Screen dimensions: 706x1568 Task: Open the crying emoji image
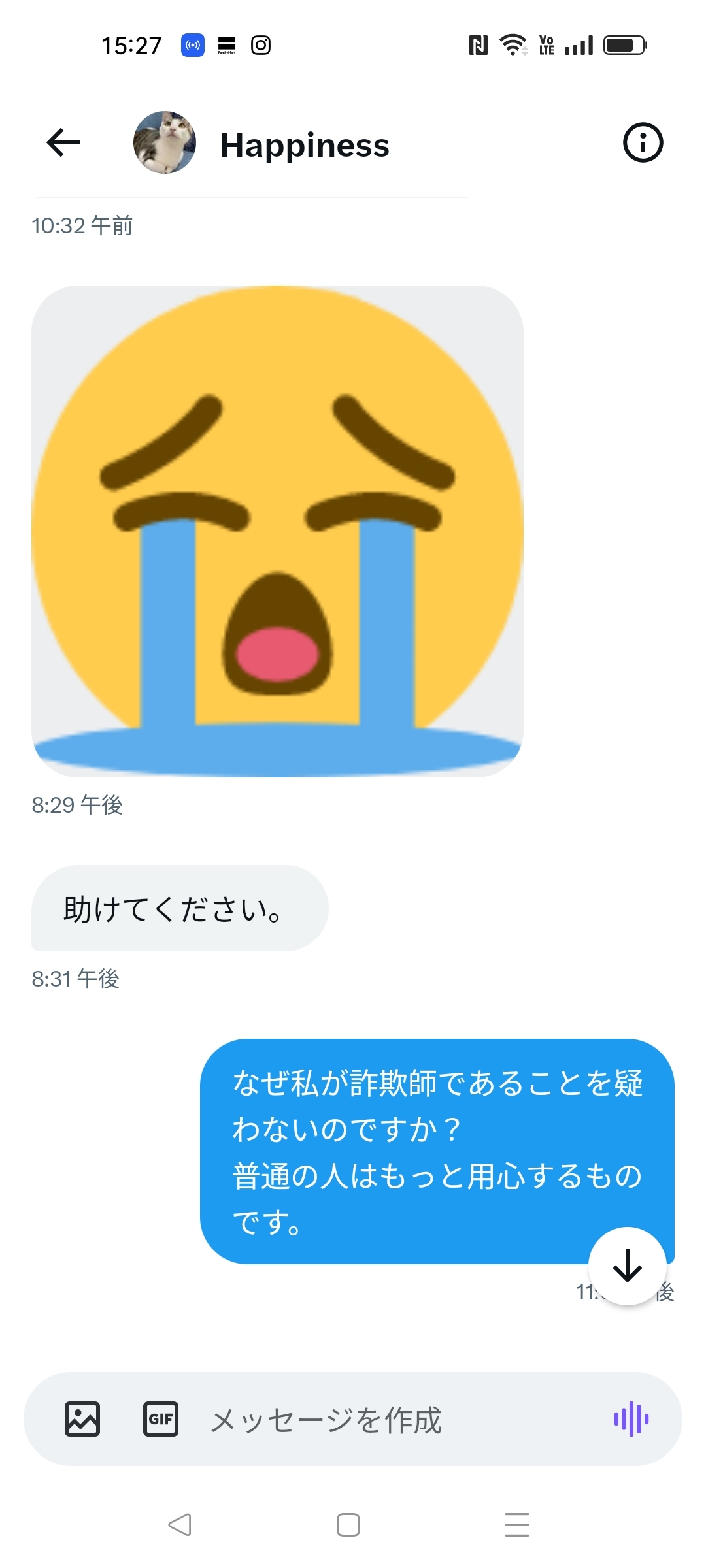277,531
